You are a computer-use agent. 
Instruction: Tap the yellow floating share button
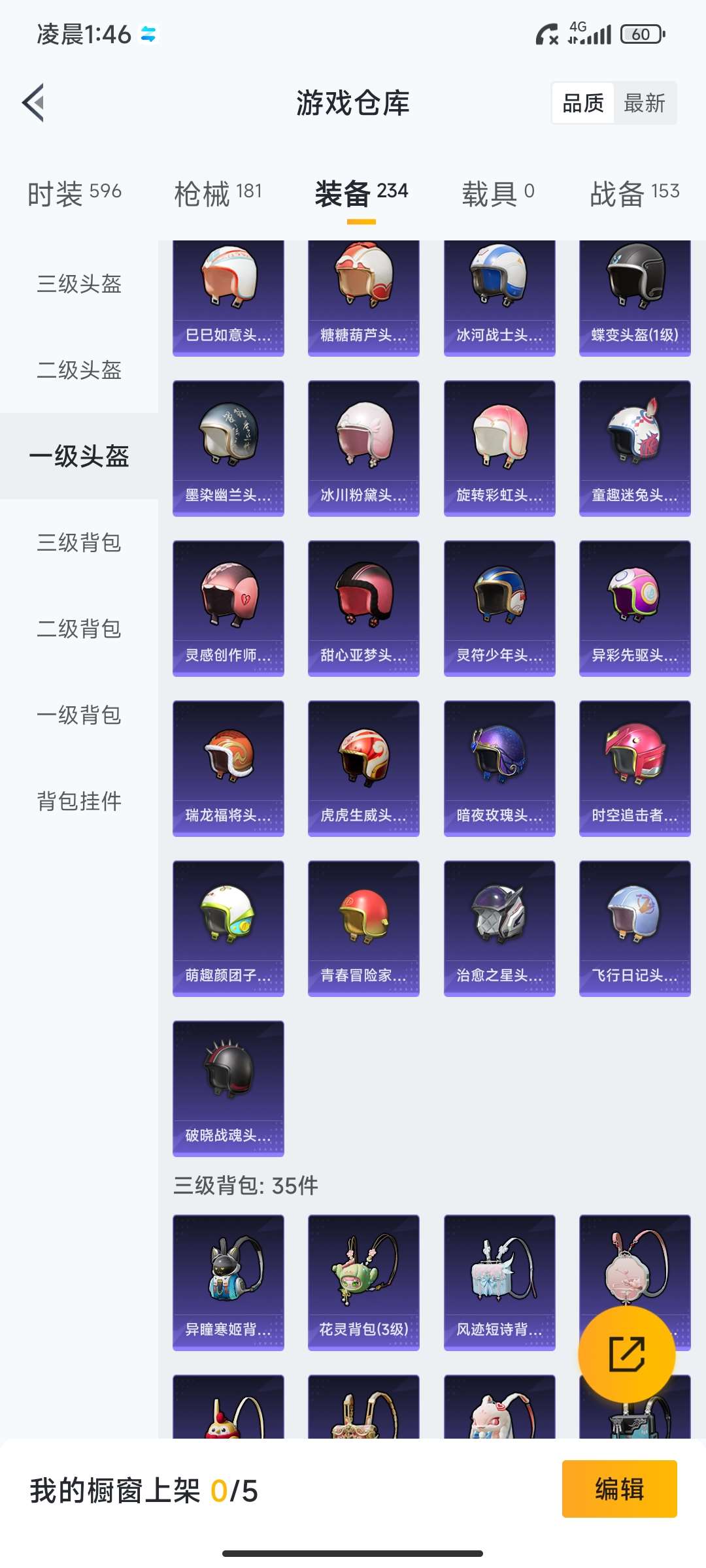click(627, 1355)
